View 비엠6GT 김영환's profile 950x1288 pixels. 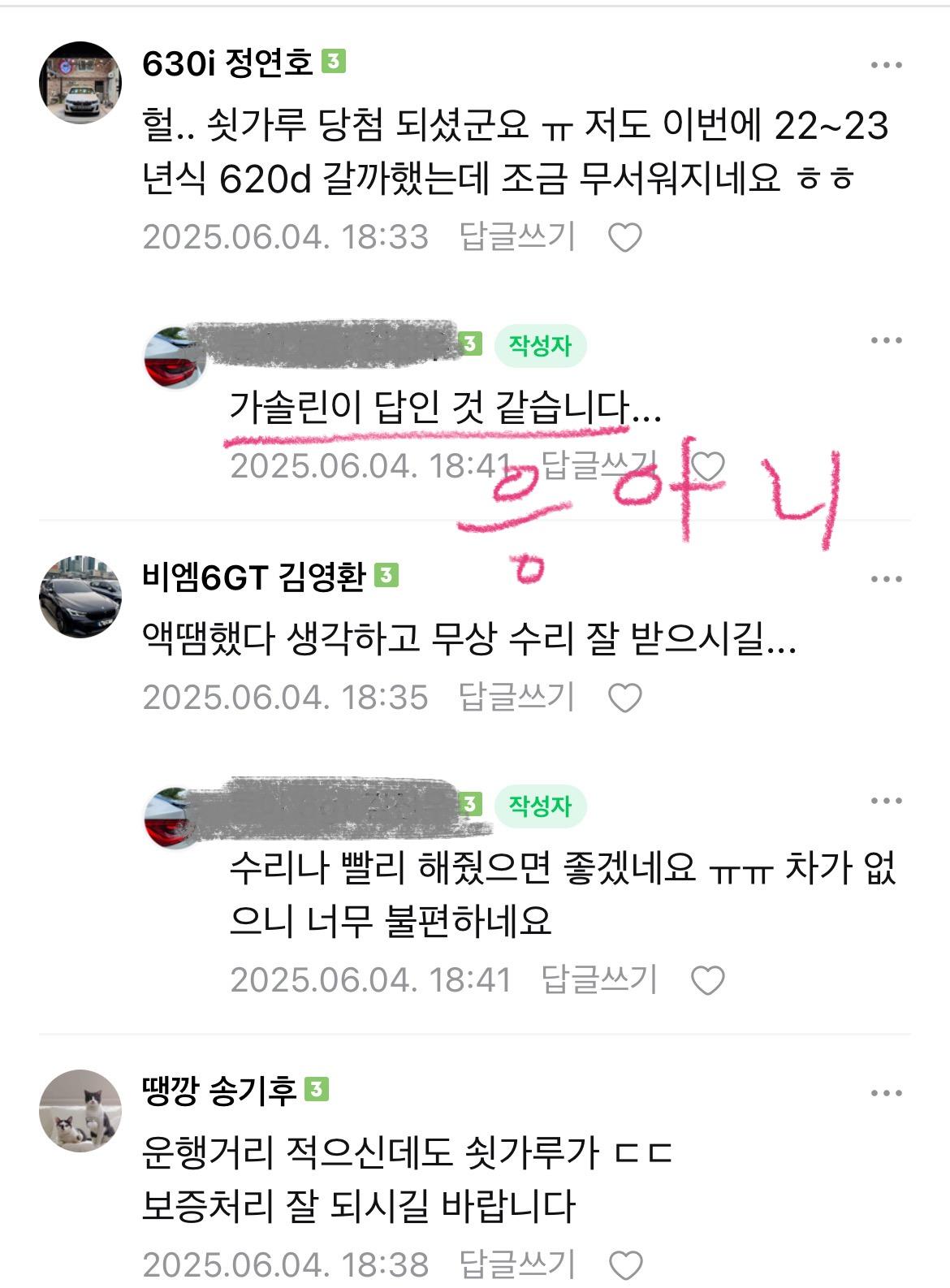[x=80, y=597]
